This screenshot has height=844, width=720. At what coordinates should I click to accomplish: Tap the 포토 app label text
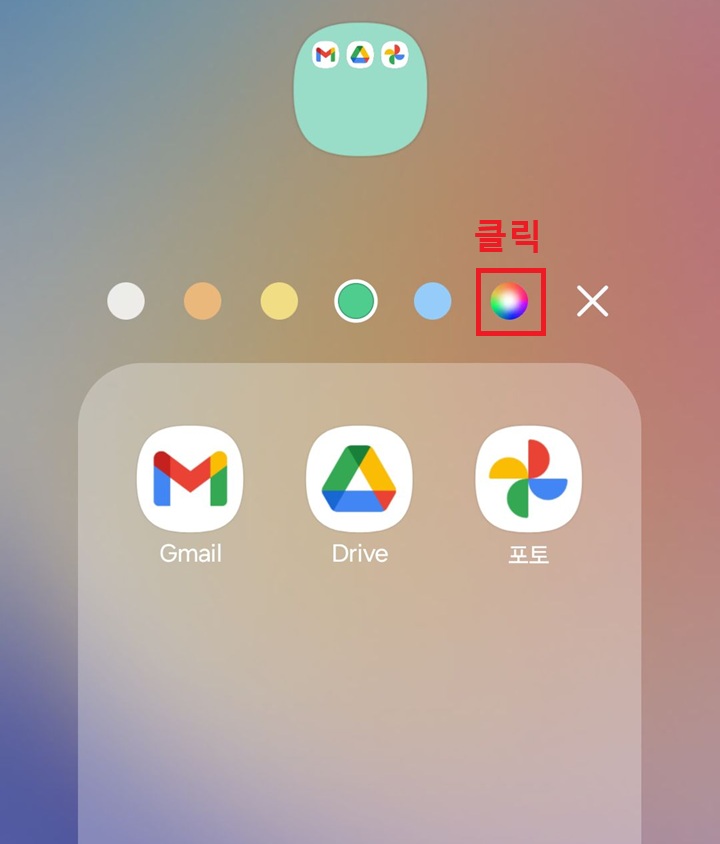coord(528,553)
